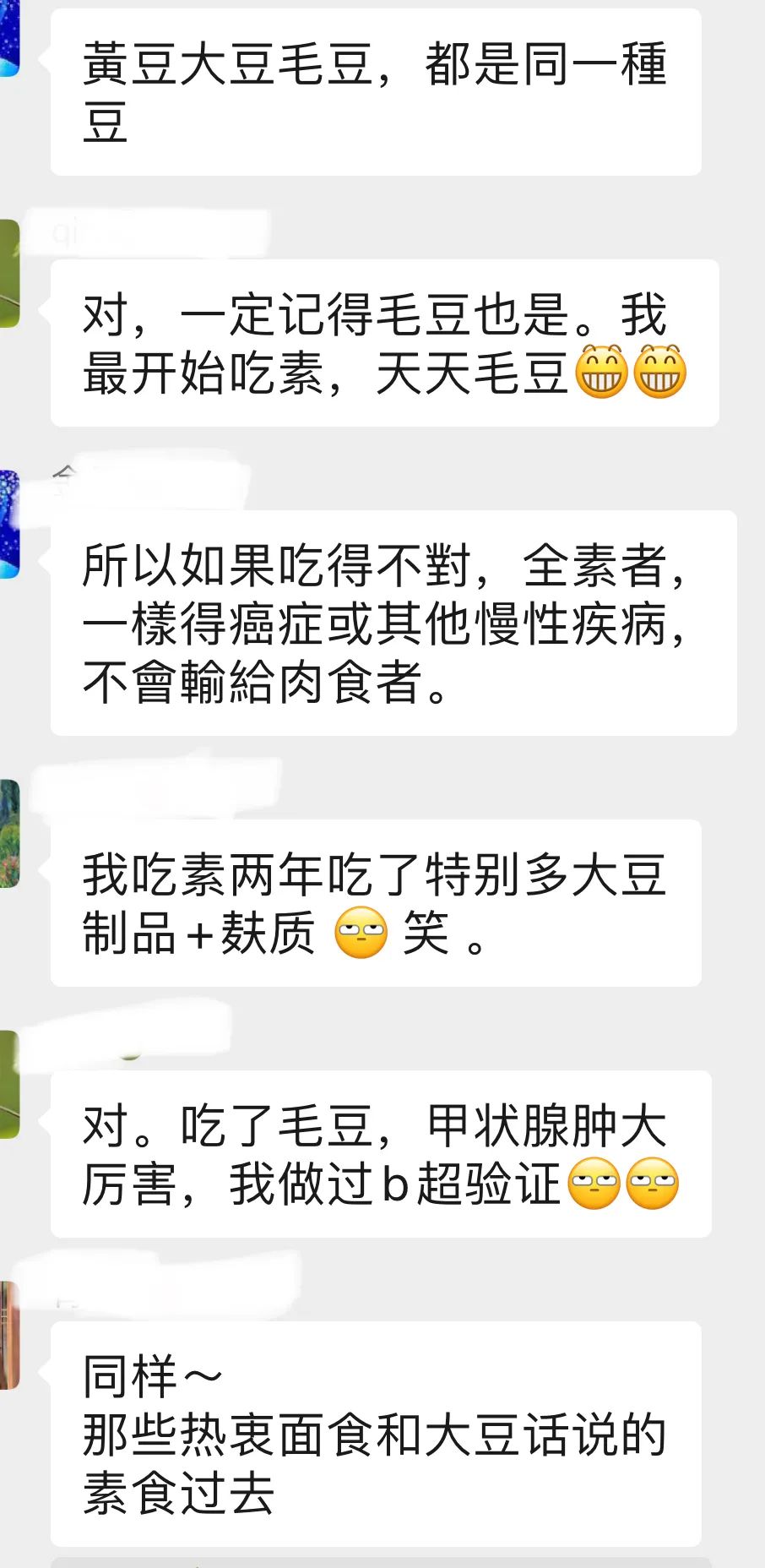The height and width of the screenshot is (1568, 765).
Task: Open avatar beside 甲状腺肿大厉害 message
Action: coord(8,1084)
